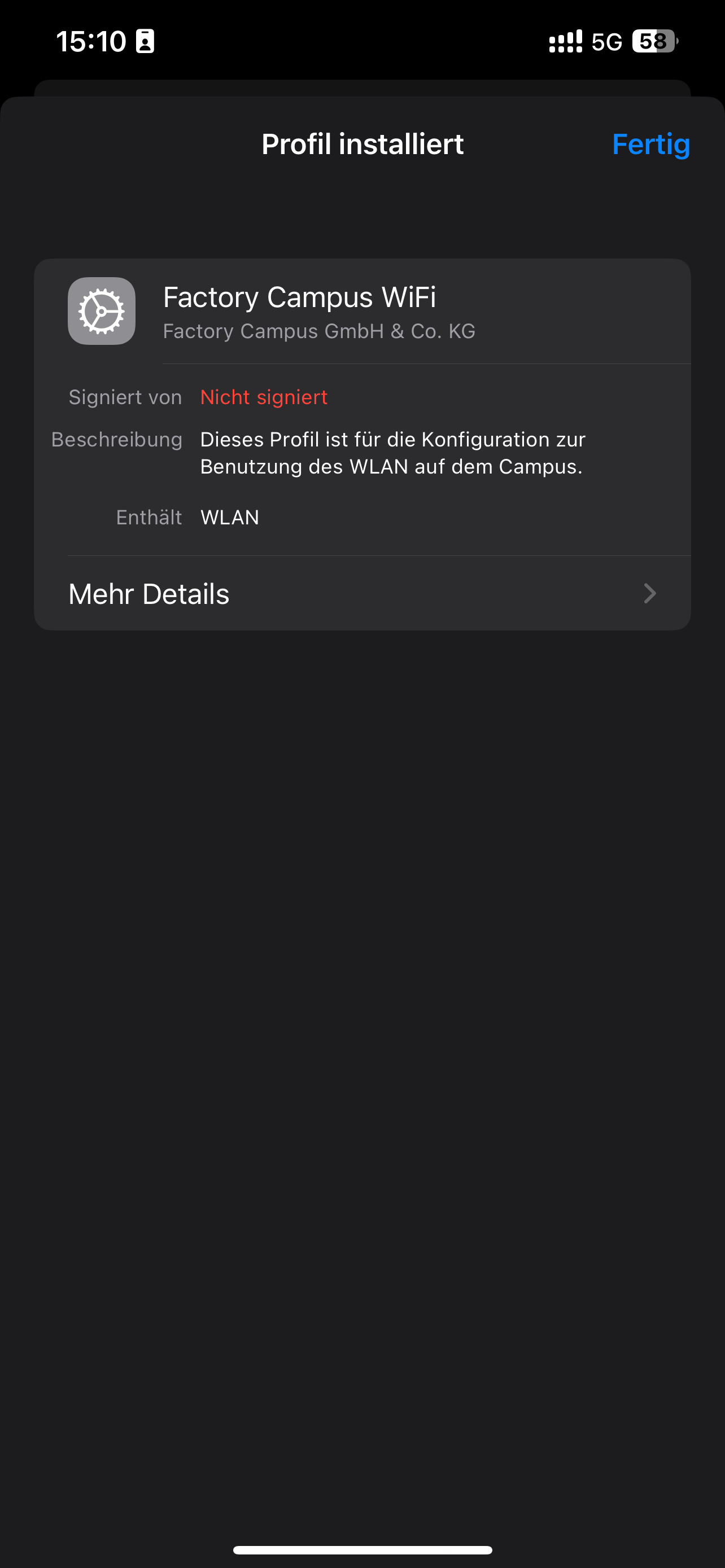The height and width of the screenshot is (1568, 725).
Task: Select the 5G network indicator
Action: point(605,41)
